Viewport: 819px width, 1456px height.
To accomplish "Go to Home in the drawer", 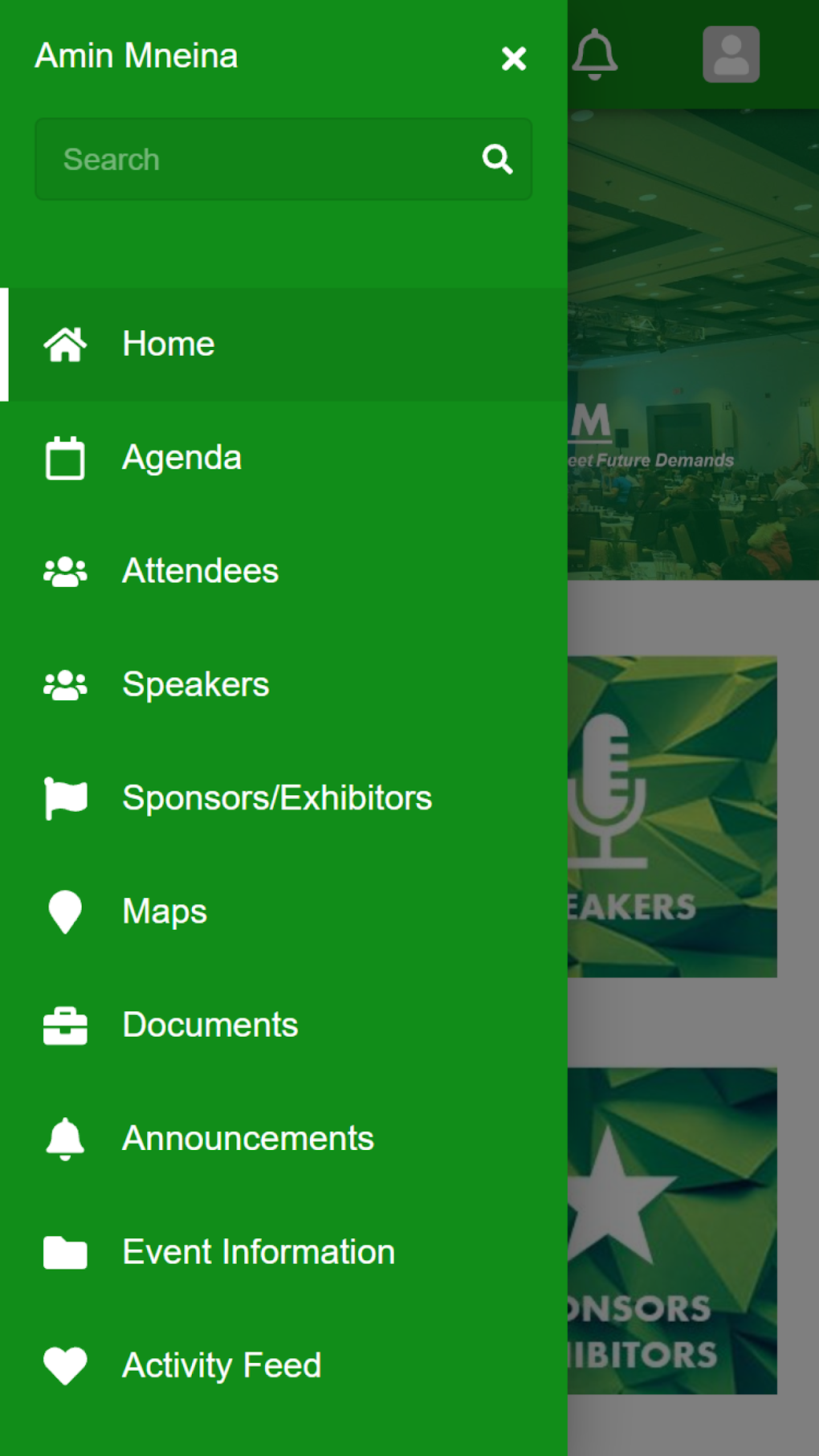I will point(169,344).
